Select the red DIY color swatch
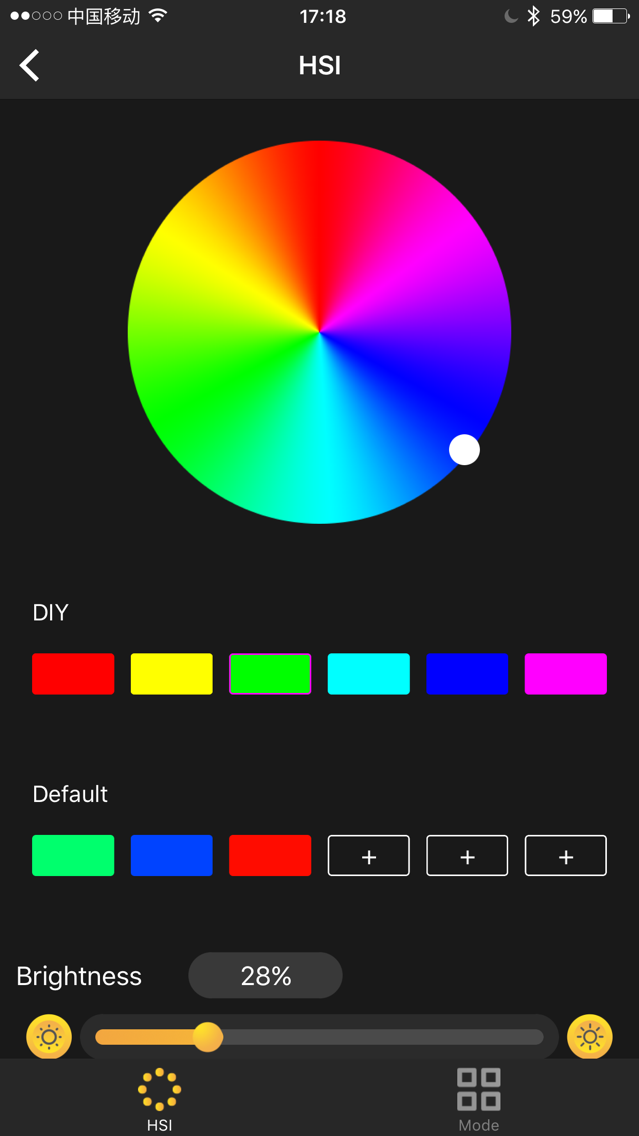 pyautogui.click(x=73, y=674)
